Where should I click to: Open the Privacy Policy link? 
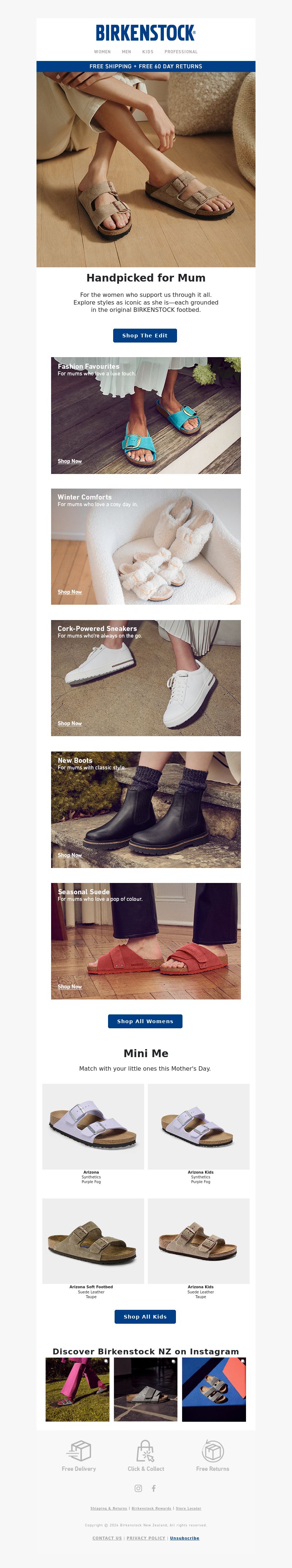145,1538
